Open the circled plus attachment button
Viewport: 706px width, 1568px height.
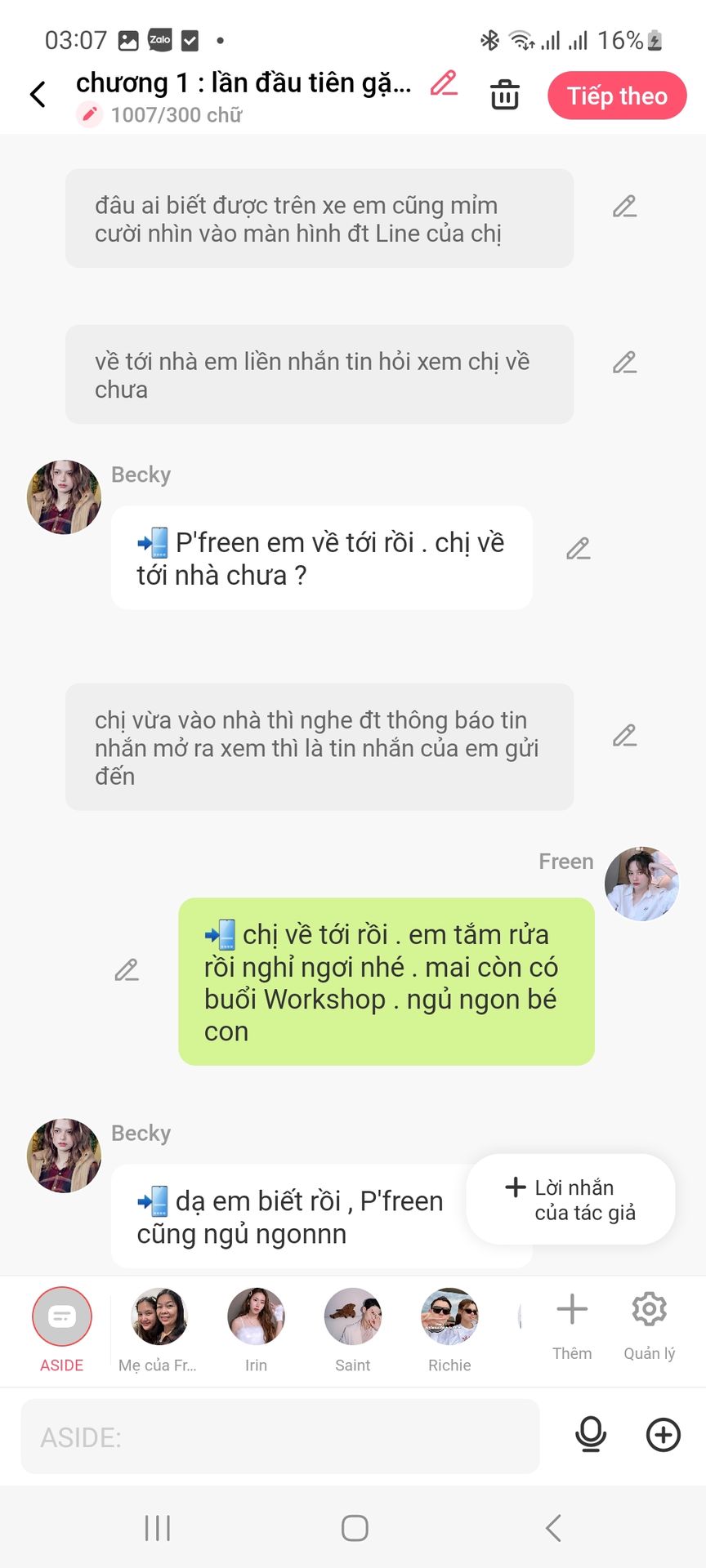coord(664,1435)
